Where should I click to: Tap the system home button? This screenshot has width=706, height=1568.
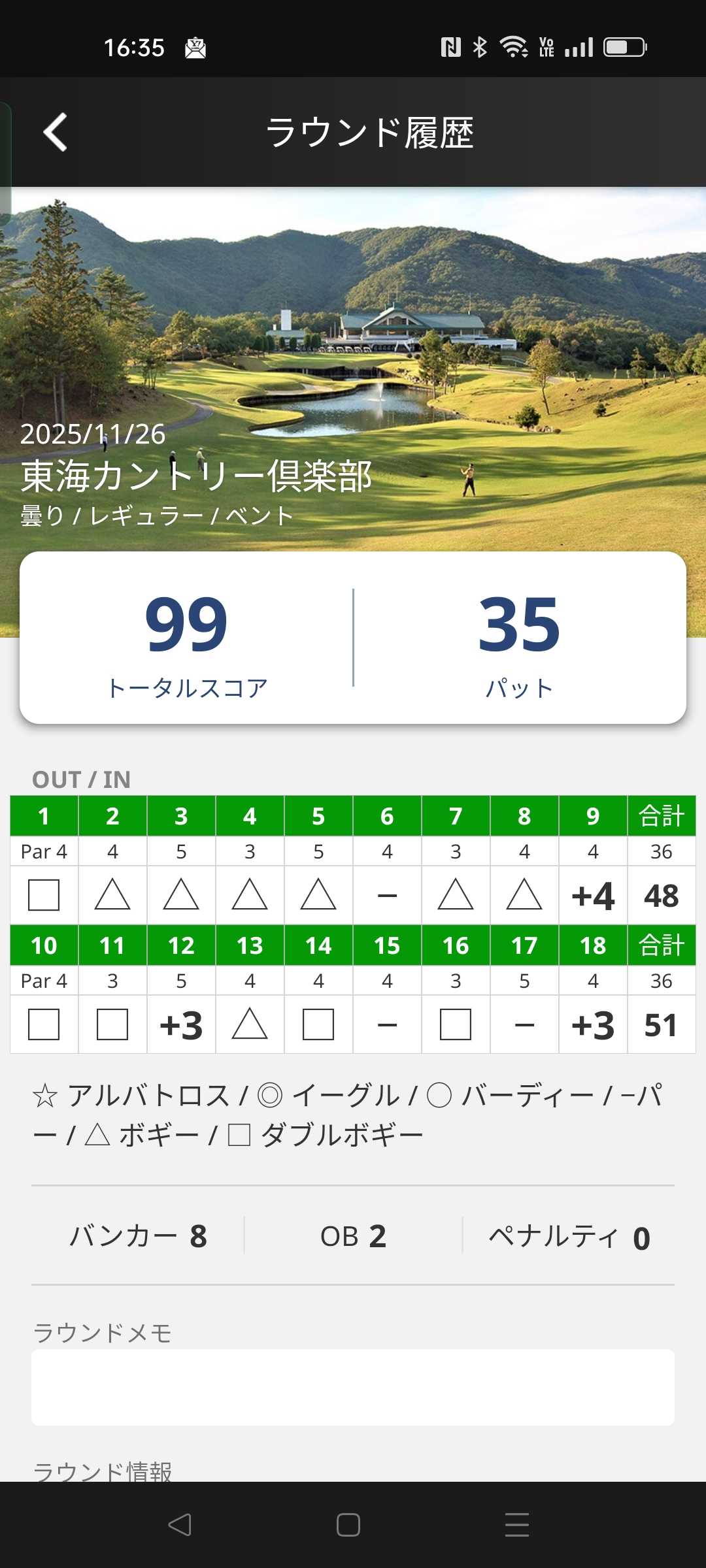[x=348, y=1525]
